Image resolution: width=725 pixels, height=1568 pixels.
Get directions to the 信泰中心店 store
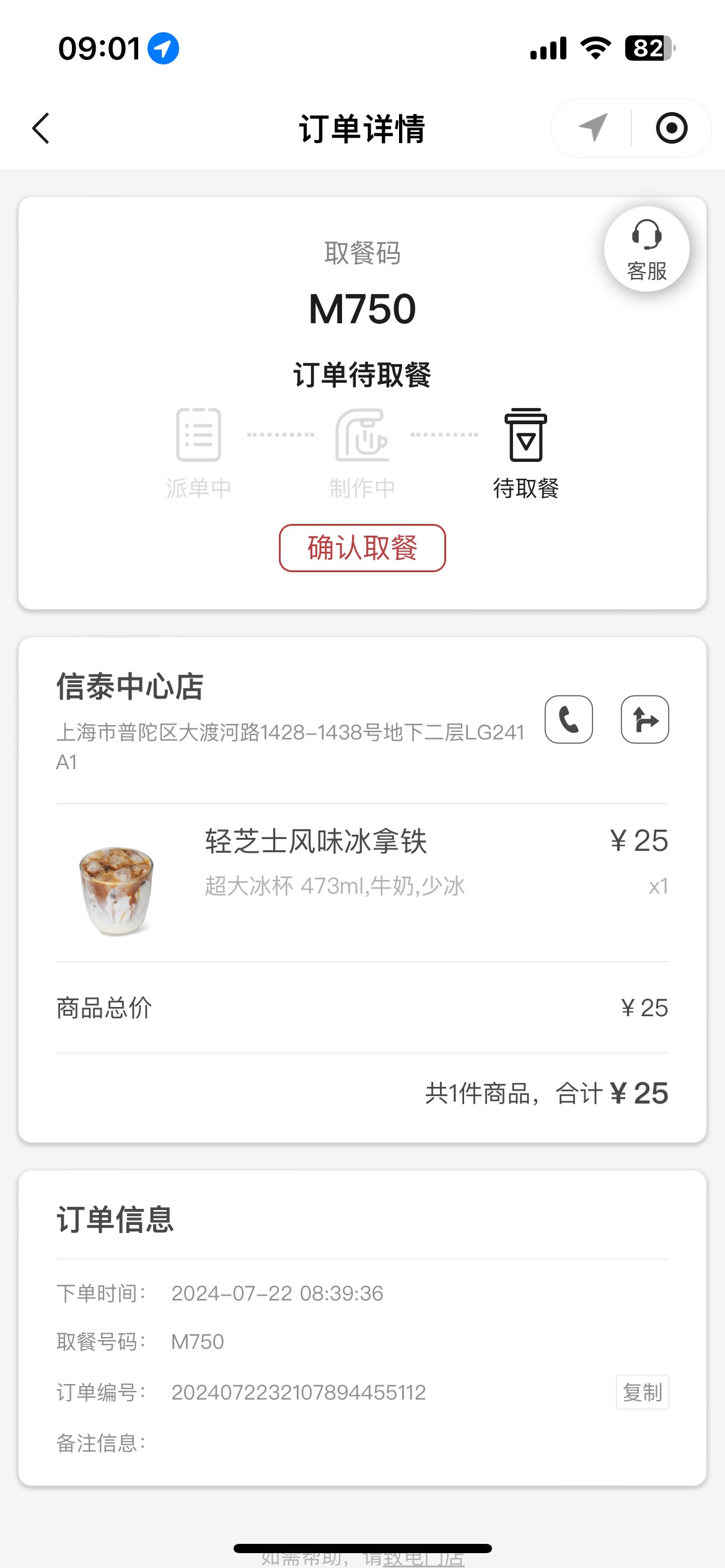coord(645,720)
